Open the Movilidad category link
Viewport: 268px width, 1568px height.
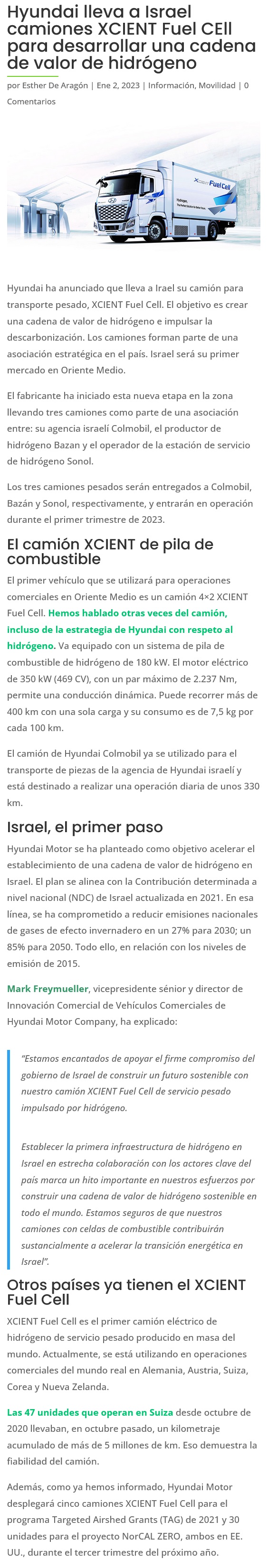point(217,85)
